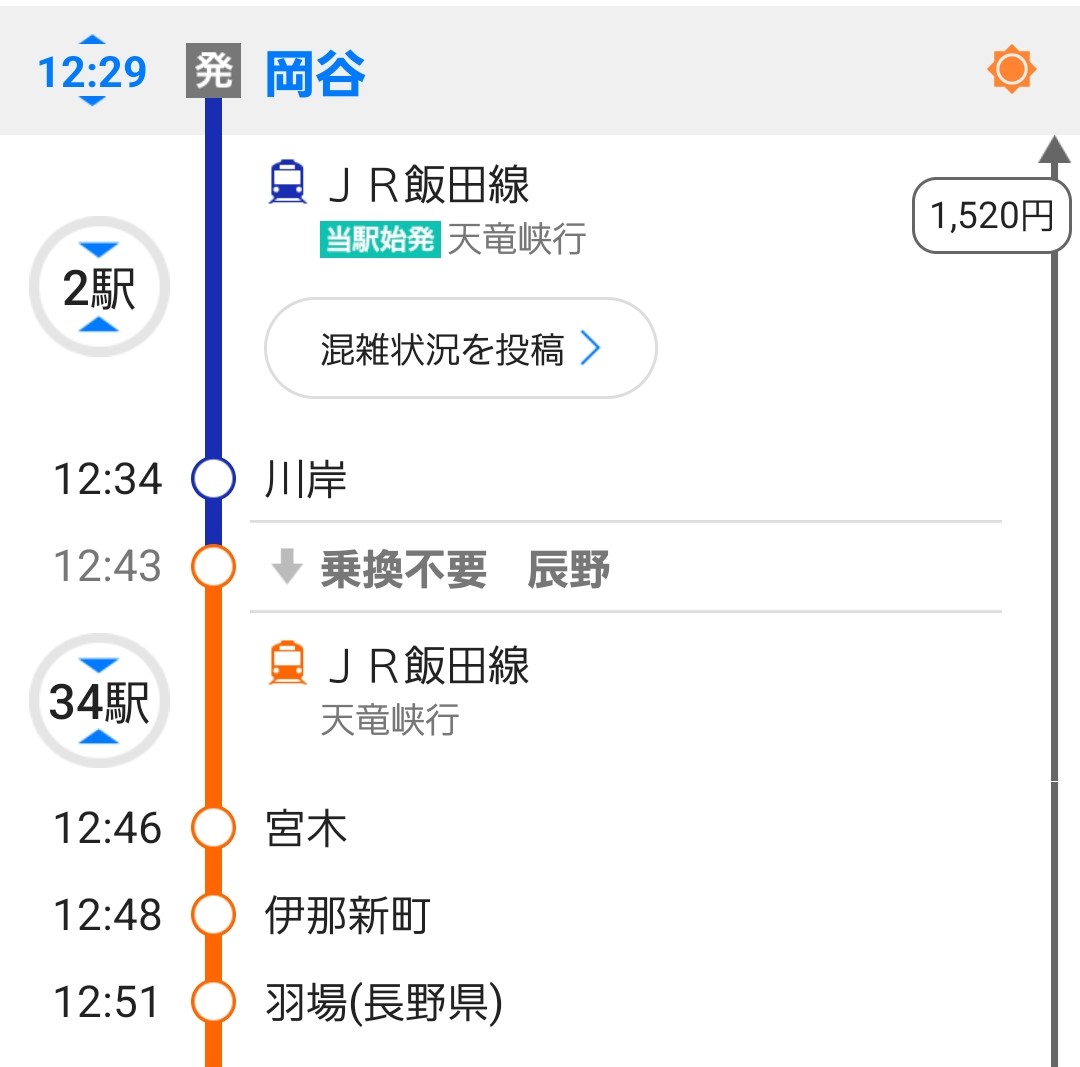Collapse the 34駅 stops list
Image resolution: width=1080 pixels, height=1067 pixels.
click(x=99, y=702)
